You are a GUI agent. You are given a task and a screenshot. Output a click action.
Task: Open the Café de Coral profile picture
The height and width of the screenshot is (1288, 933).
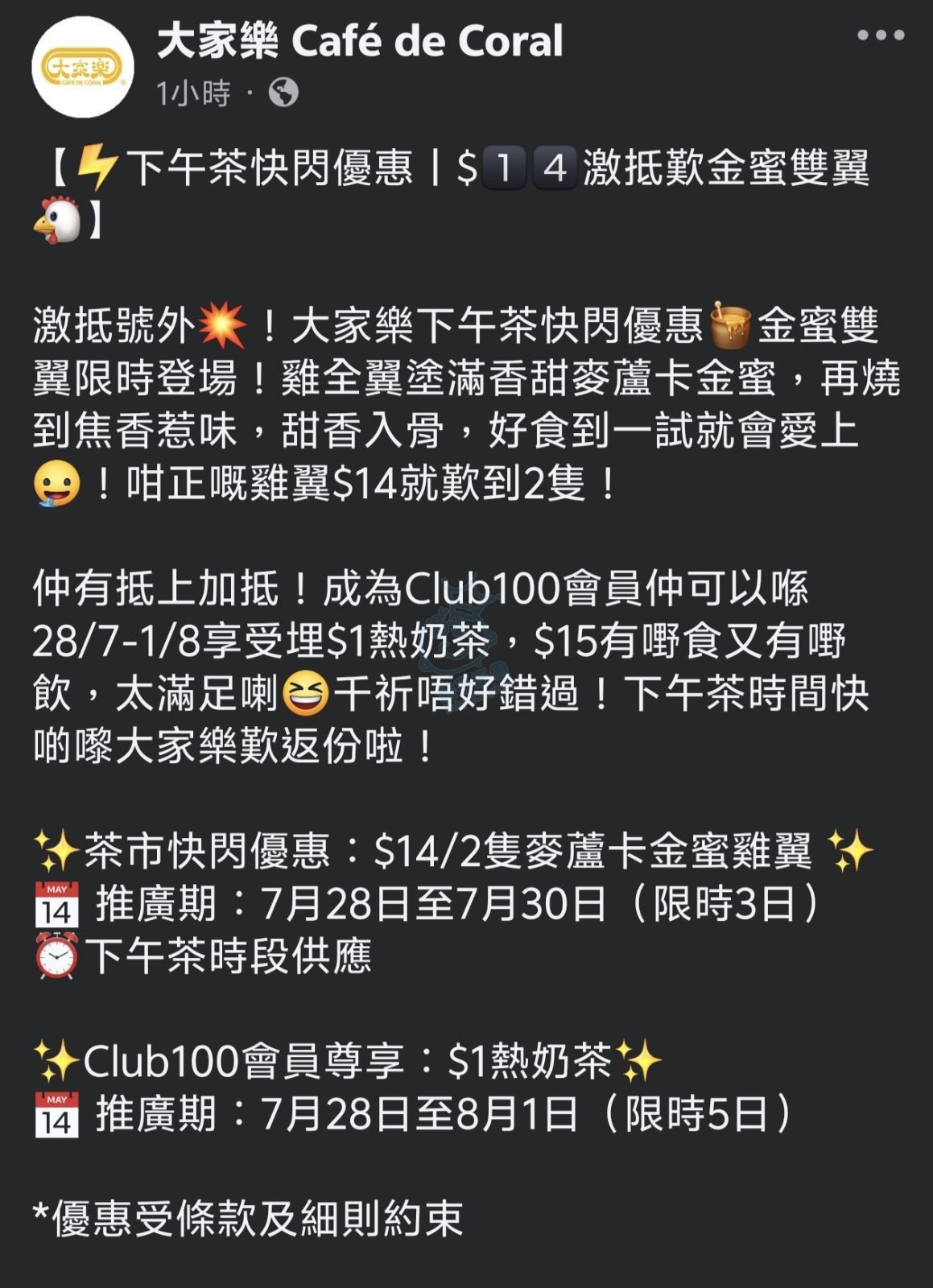click(82, 67)
